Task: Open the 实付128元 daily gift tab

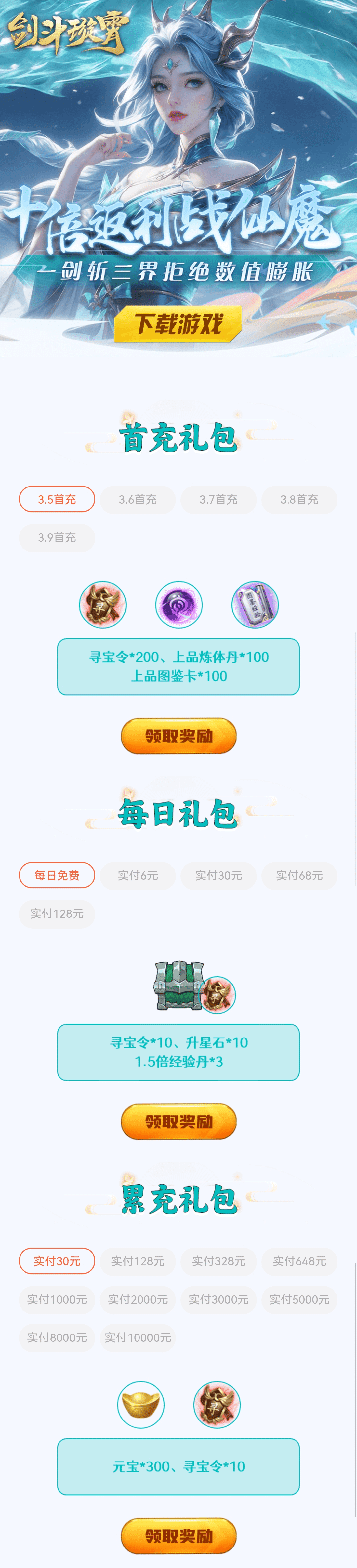Action: [57, 914]
